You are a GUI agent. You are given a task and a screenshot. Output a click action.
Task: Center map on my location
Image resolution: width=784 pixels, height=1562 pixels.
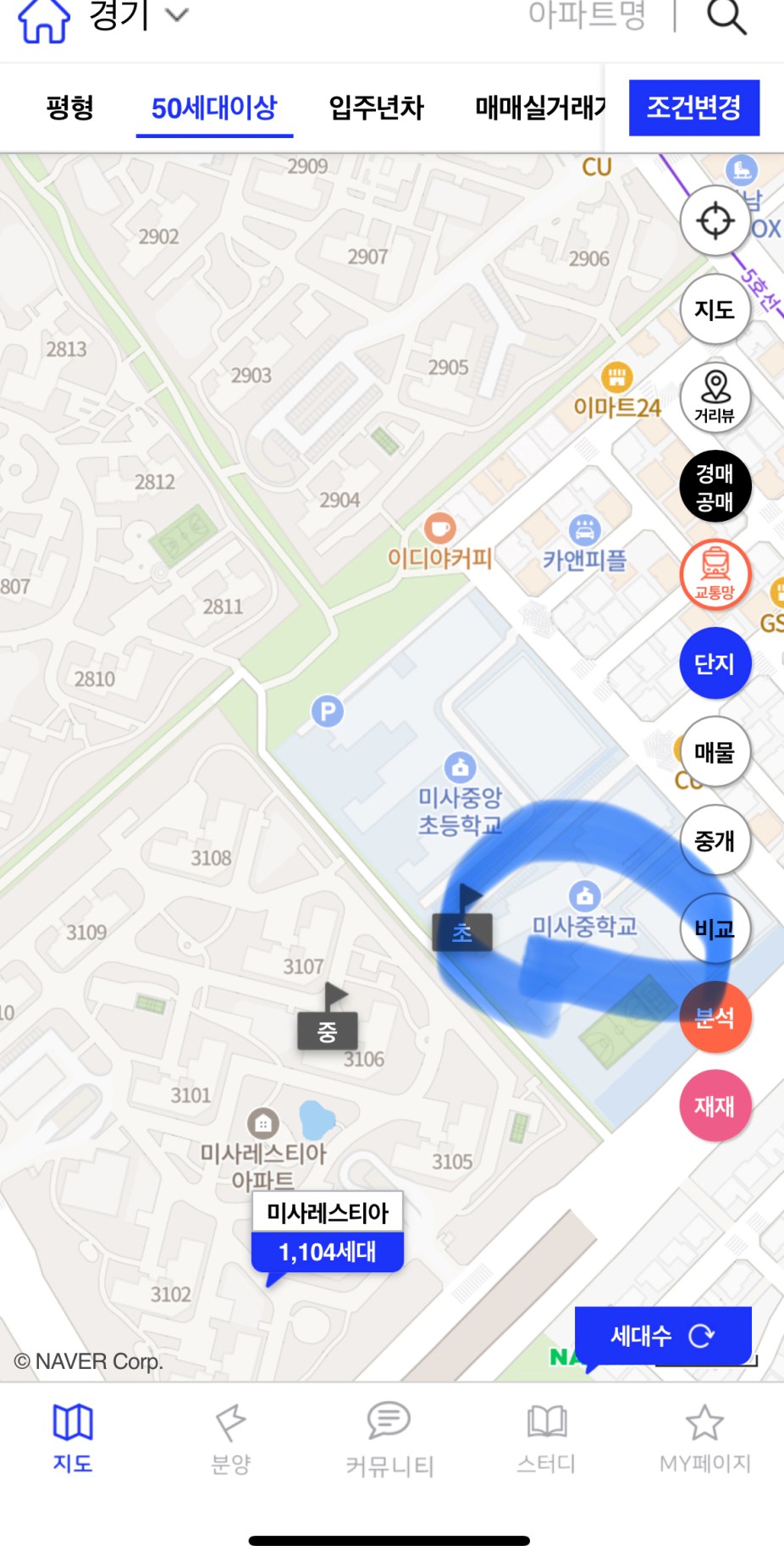715,221
